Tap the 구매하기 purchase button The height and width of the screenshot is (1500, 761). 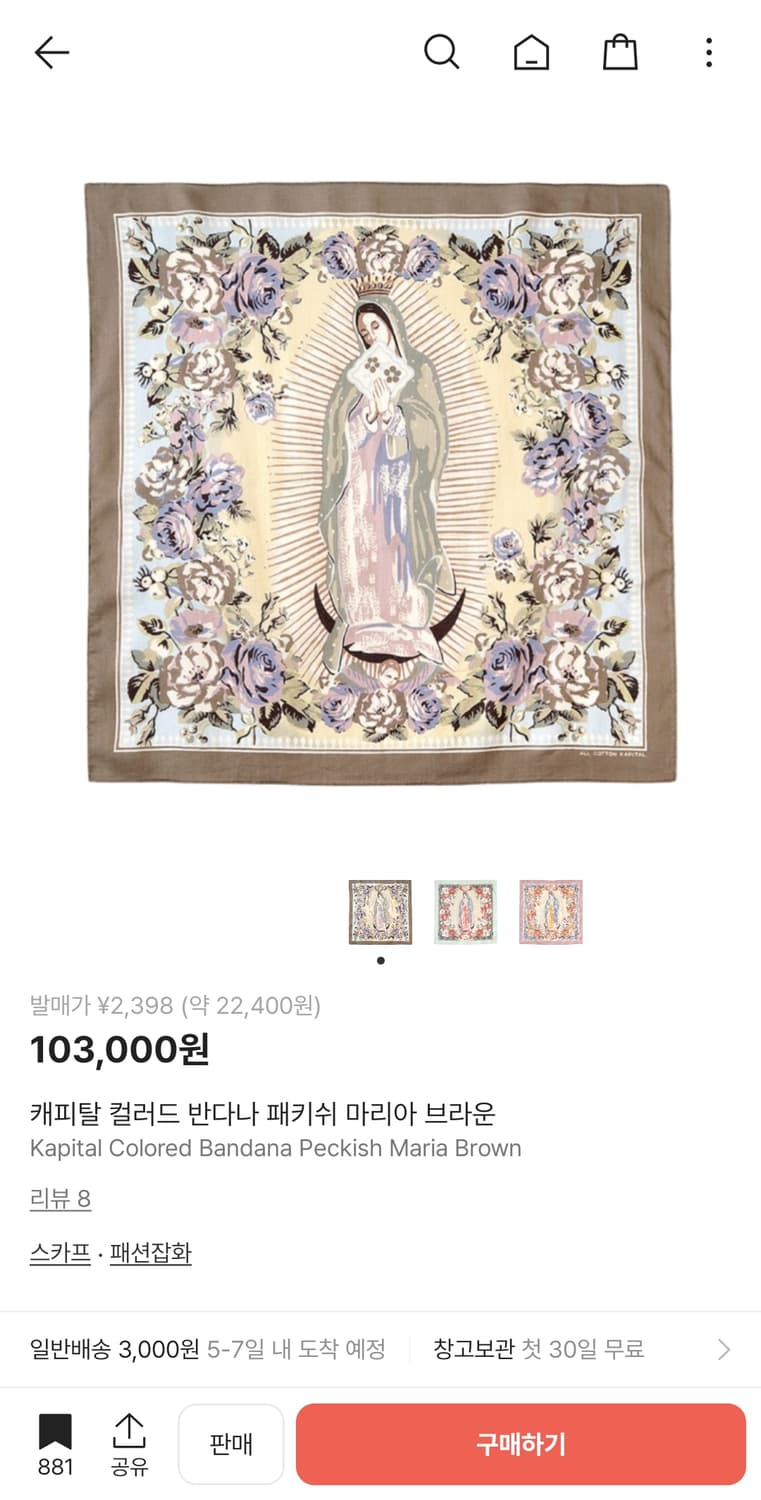point(521,1443)
